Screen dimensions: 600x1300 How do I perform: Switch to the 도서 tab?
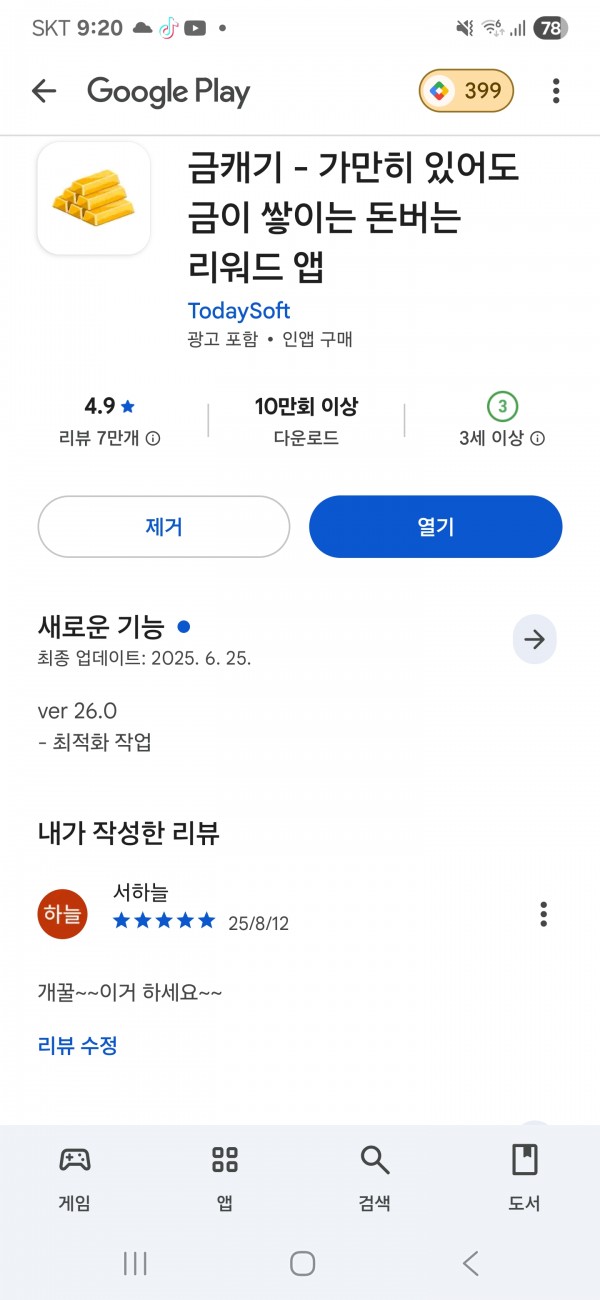(x=525, y=1178)
